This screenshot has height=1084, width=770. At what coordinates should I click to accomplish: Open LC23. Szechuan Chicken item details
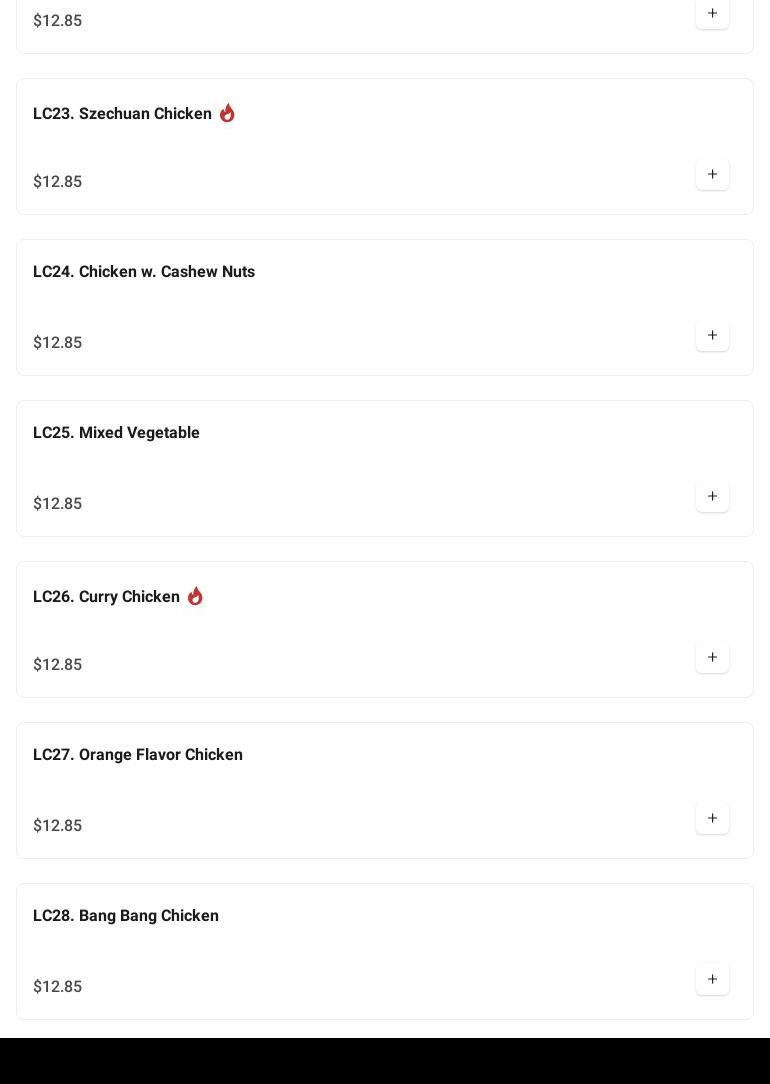122,114
